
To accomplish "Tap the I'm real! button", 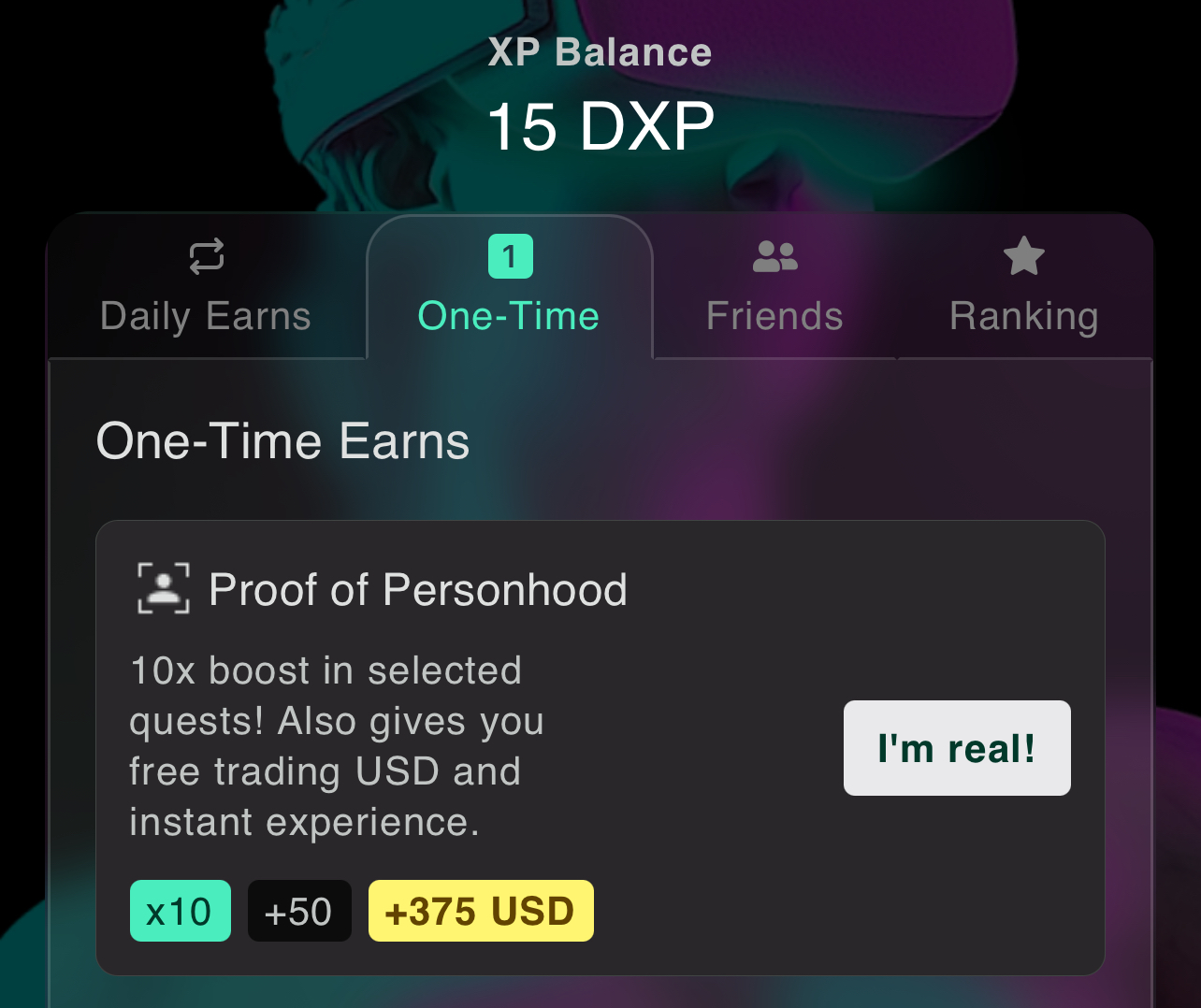I will [957, 748].
